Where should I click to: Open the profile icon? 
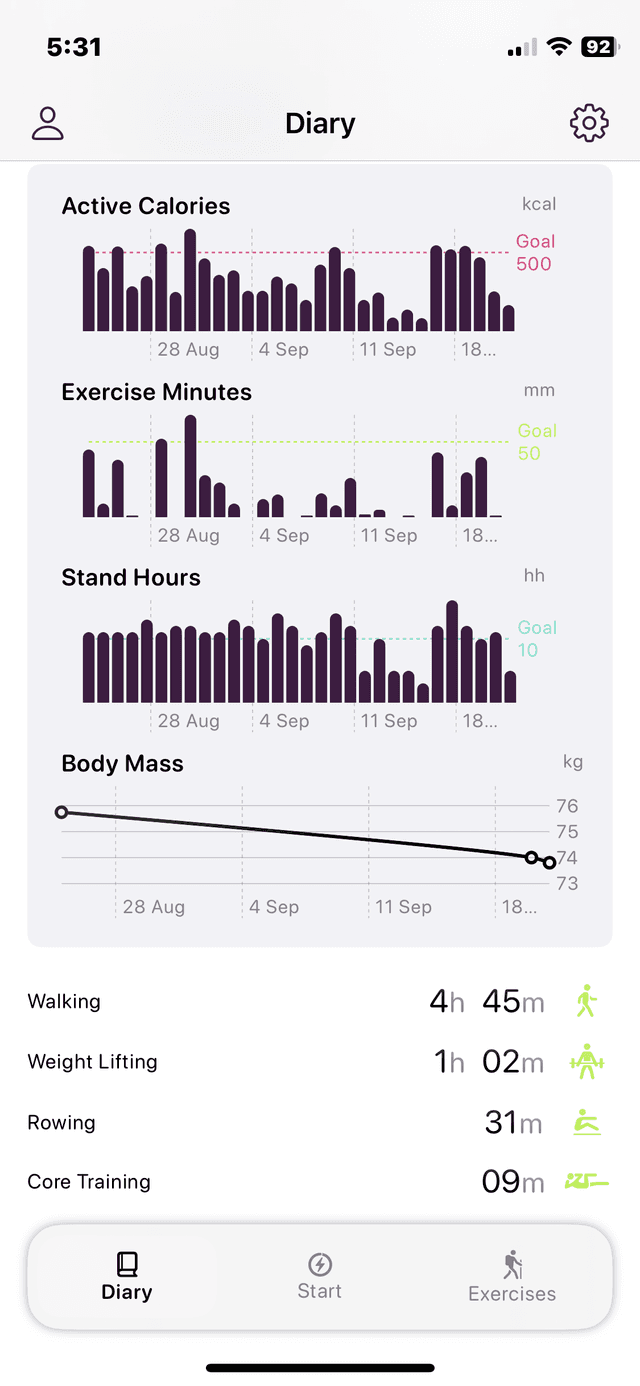point(47,123)
